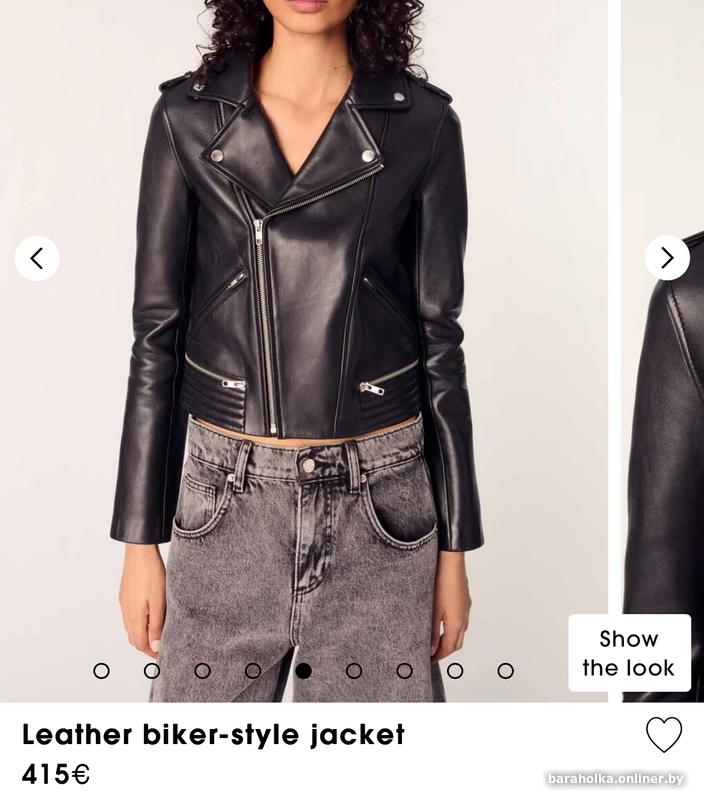This screenshot has height=800, width=704.
Task: Add the leather jacket to your wishlist
Action: (x=664, y=735)
